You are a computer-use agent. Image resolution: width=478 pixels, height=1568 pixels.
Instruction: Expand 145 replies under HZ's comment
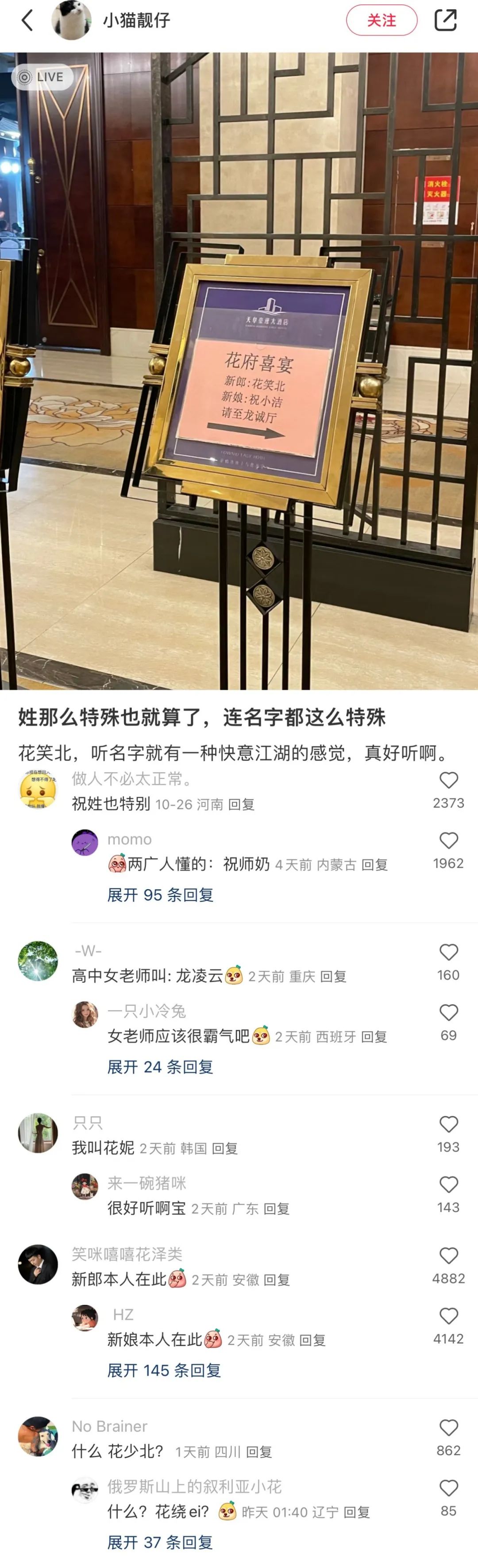click(164, 1370)
